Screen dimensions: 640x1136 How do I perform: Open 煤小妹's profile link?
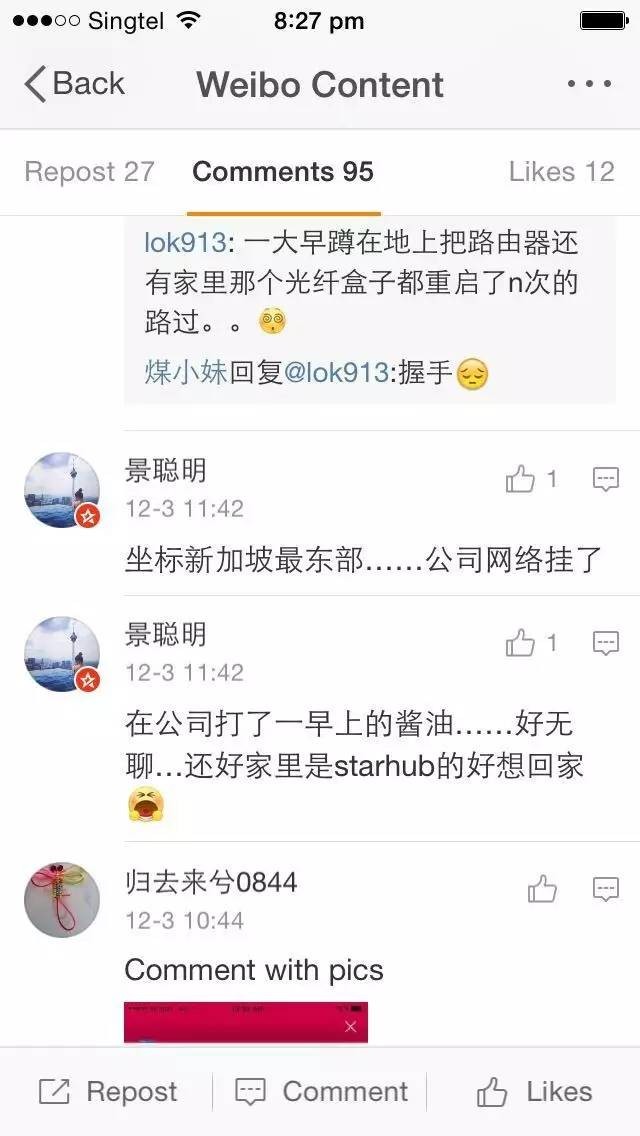(x=186, y=373)
